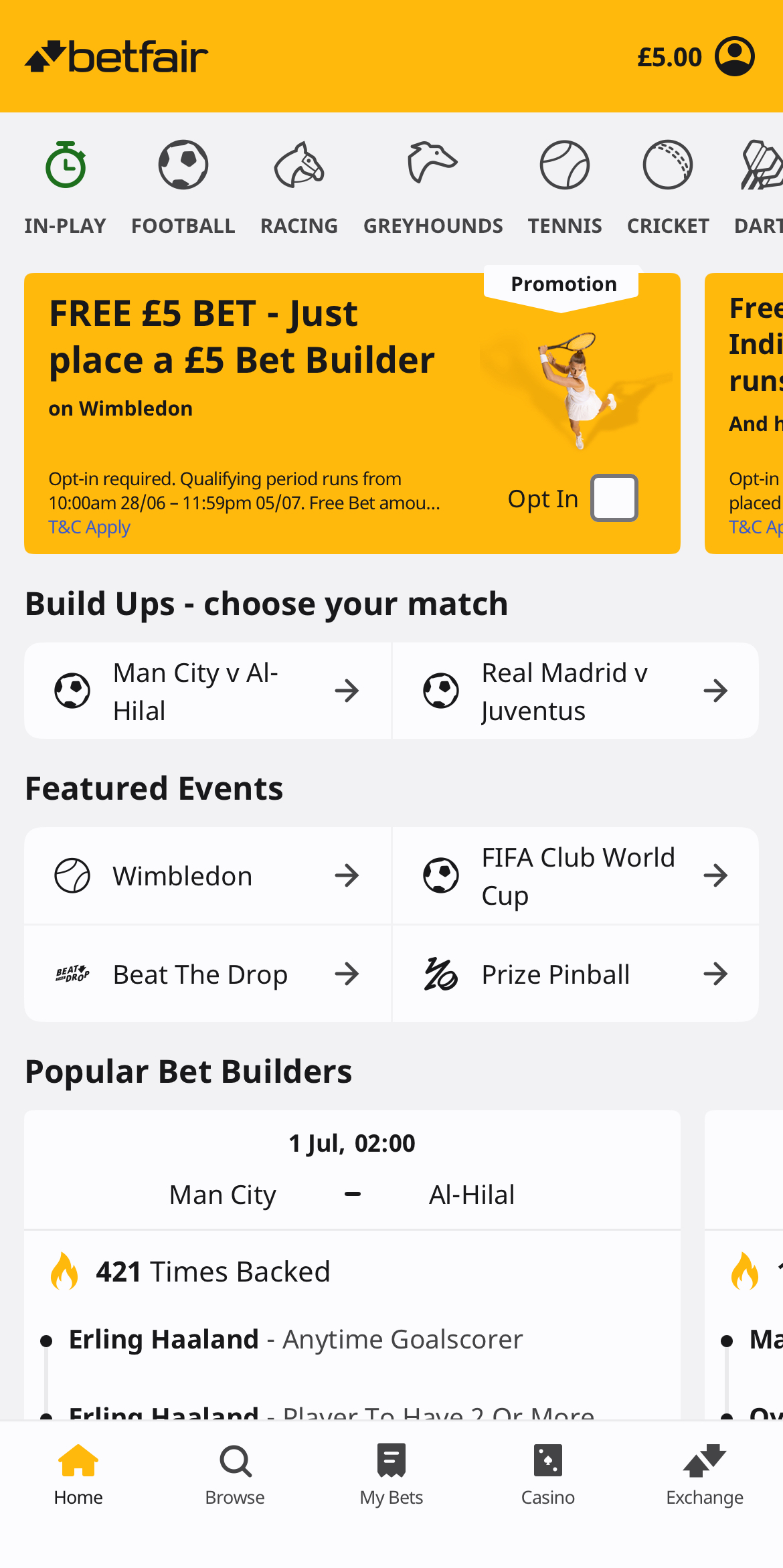
Task: Open the Racing horse icon
Action: [299, 164]
